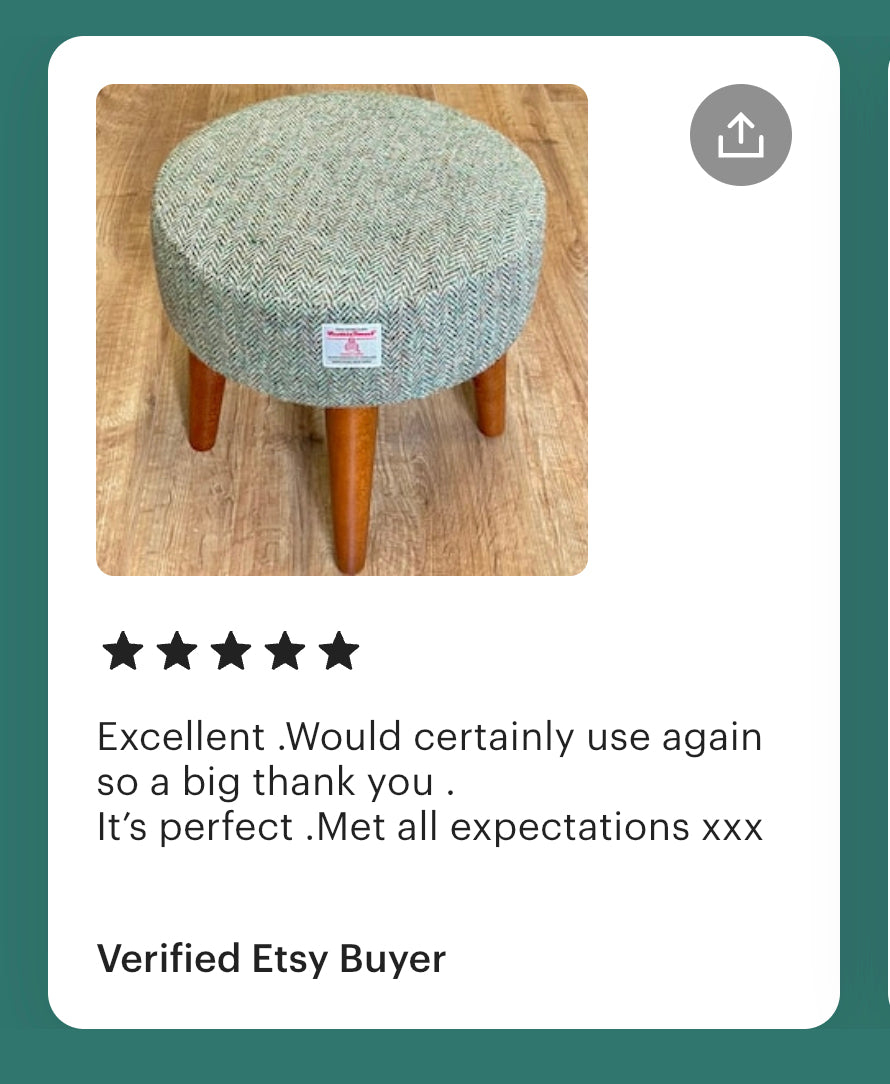Open the footstool review photo
Viewport: 890px width, 1084px height.
(x=342, y=330)
